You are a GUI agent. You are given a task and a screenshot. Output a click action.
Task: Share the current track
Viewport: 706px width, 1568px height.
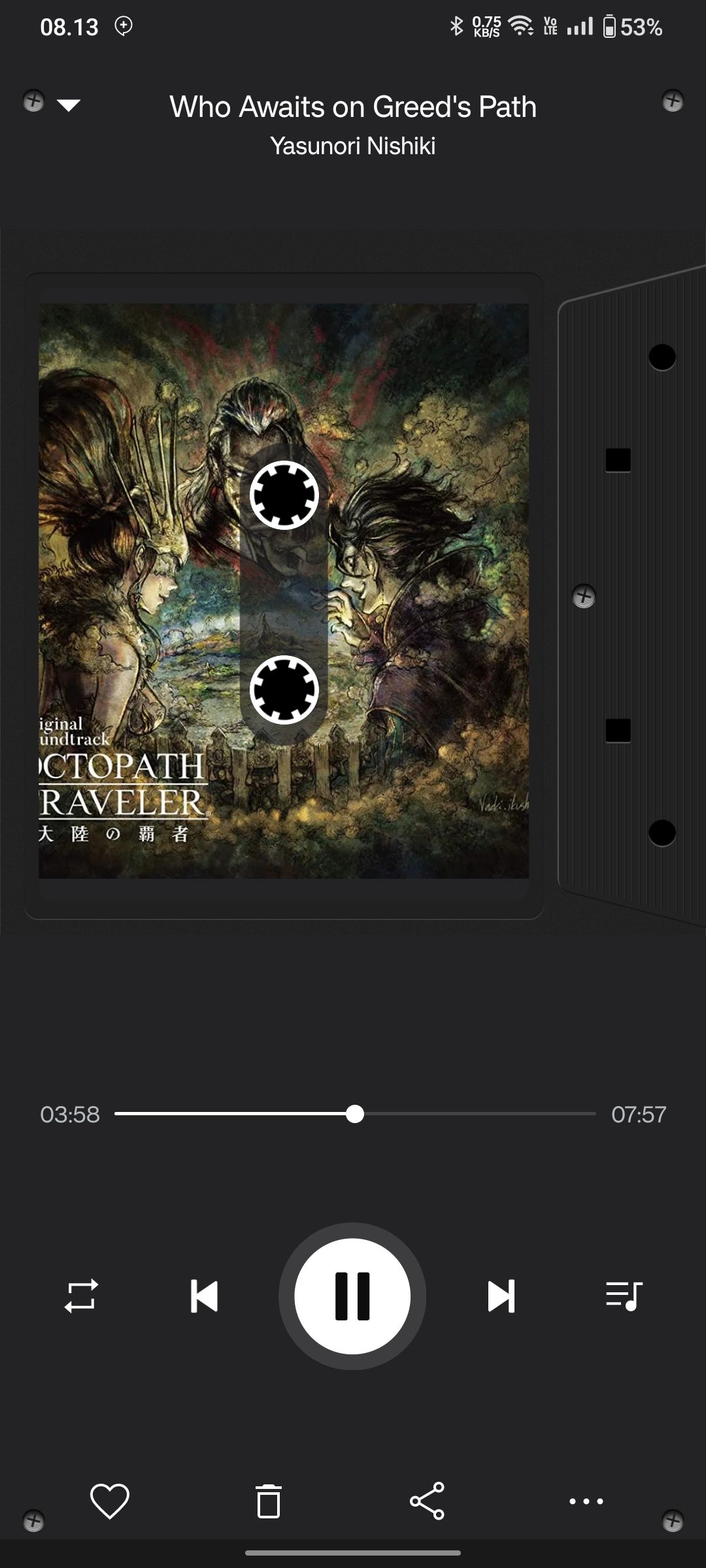click(427, 1501)
